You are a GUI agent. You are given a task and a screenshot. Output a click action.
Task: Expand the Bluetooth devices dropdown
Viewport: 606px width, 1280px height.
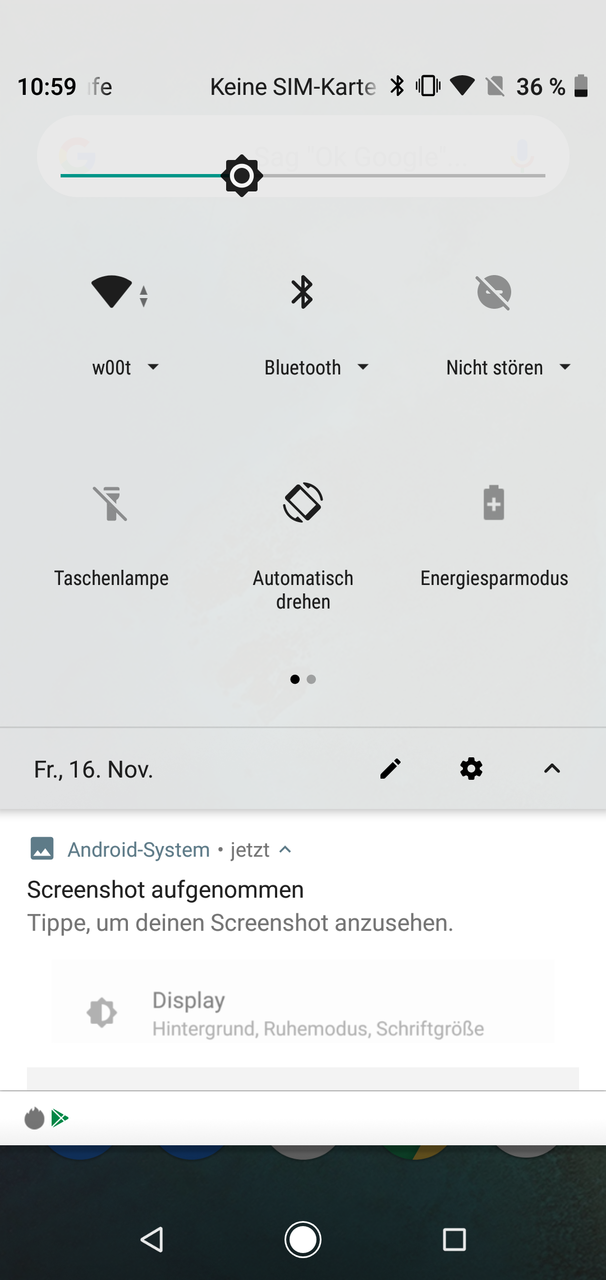(317, 367)
